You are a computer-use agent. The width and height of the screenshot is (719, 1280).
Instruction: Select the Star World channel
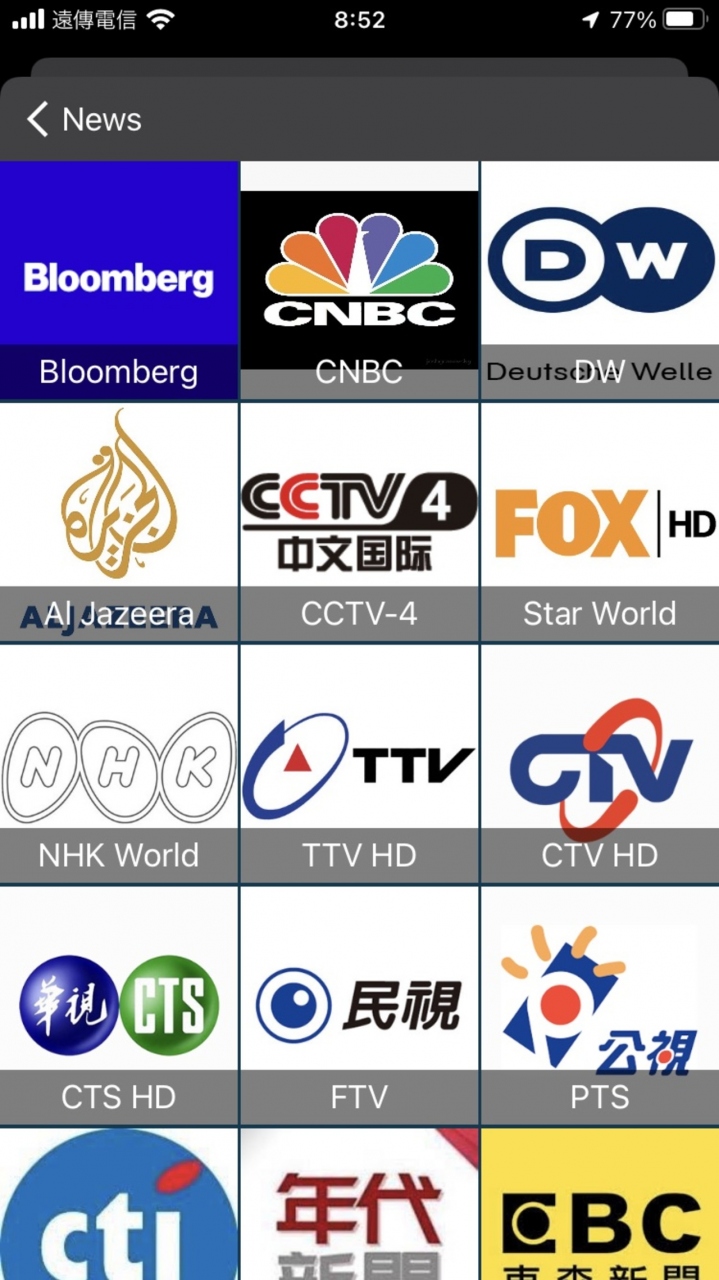pyautogui.click(x=599, y=520)
